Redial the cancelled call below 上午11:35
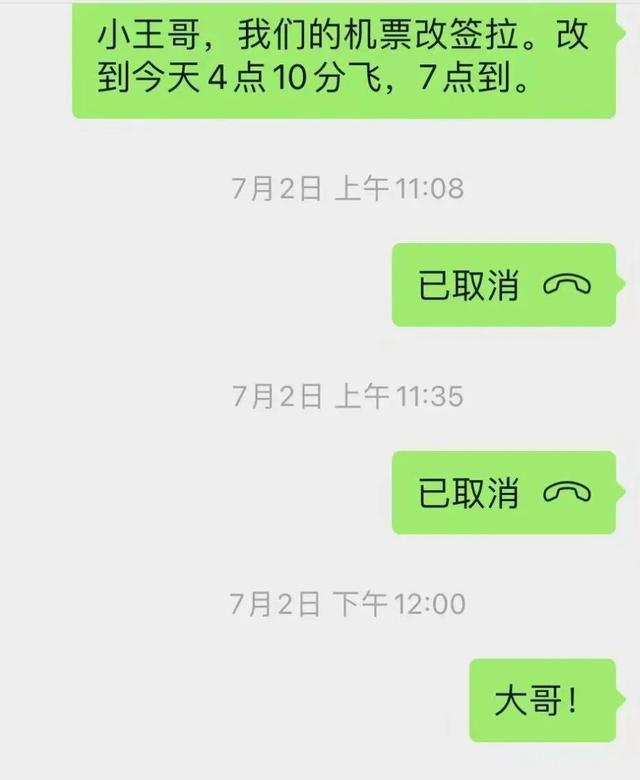This screenshot has height=780, width=640. 503,492
